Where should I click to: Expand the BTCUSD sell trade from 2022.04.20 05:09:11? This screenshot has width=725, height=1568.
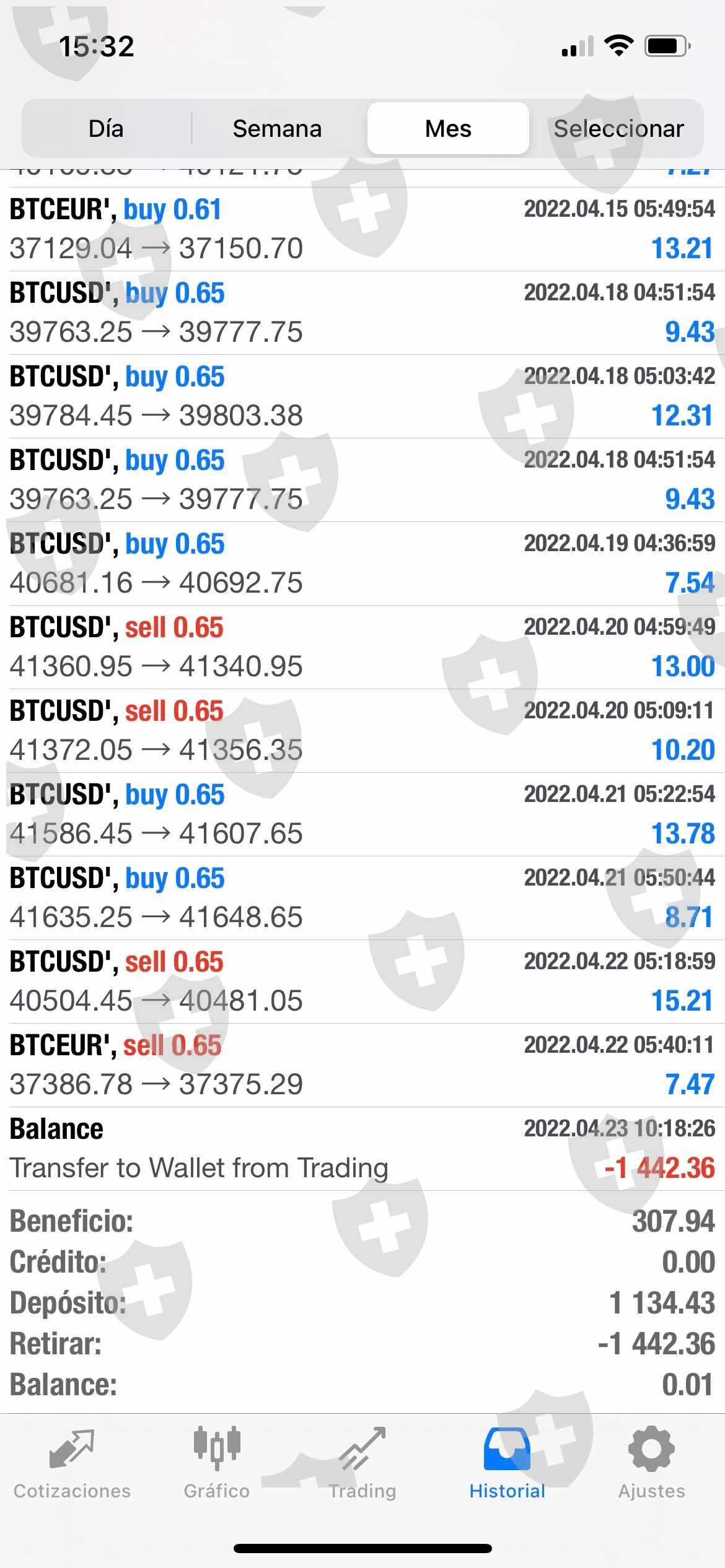tap(362, 731)
